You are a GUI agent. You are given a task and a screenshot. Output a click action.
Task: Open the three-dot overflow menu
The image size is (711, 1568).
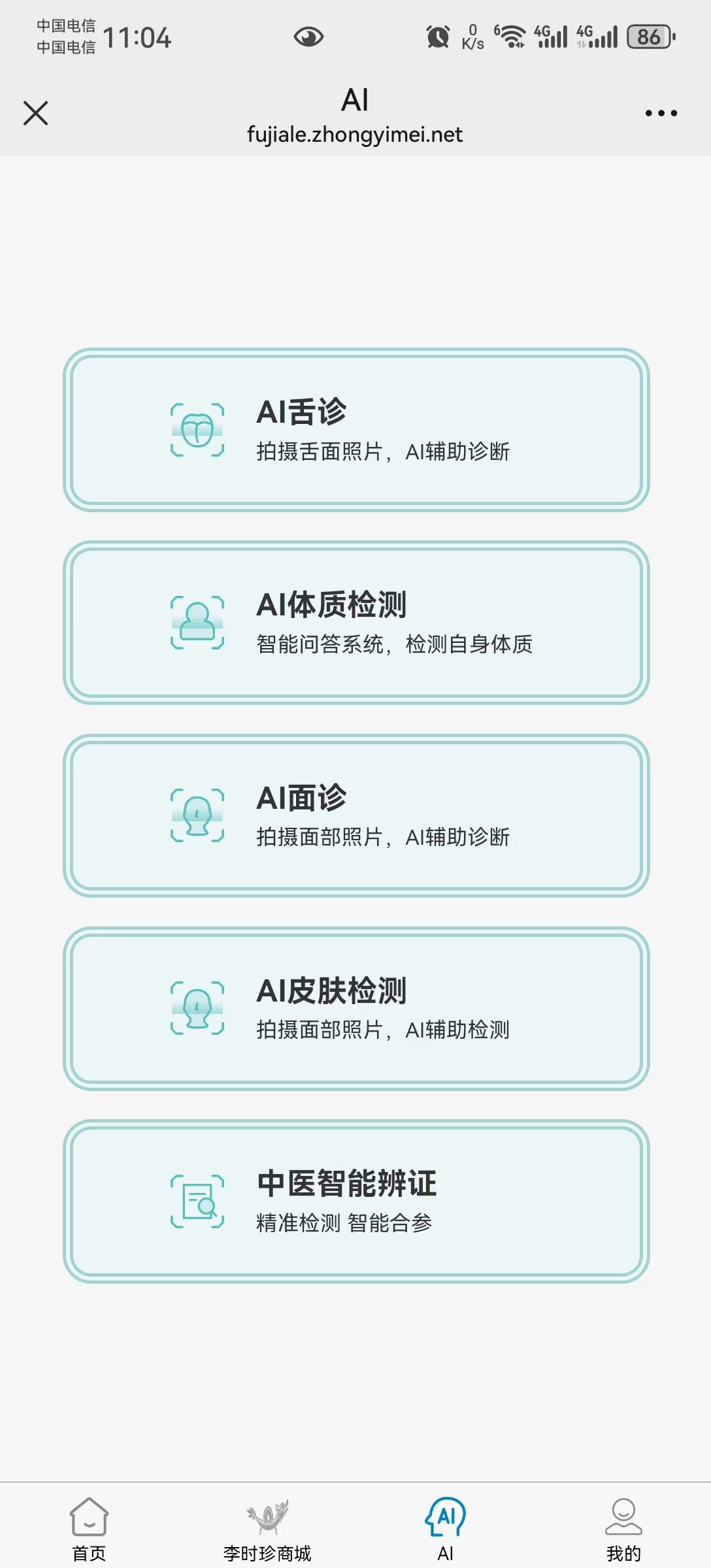click(661, 113)
